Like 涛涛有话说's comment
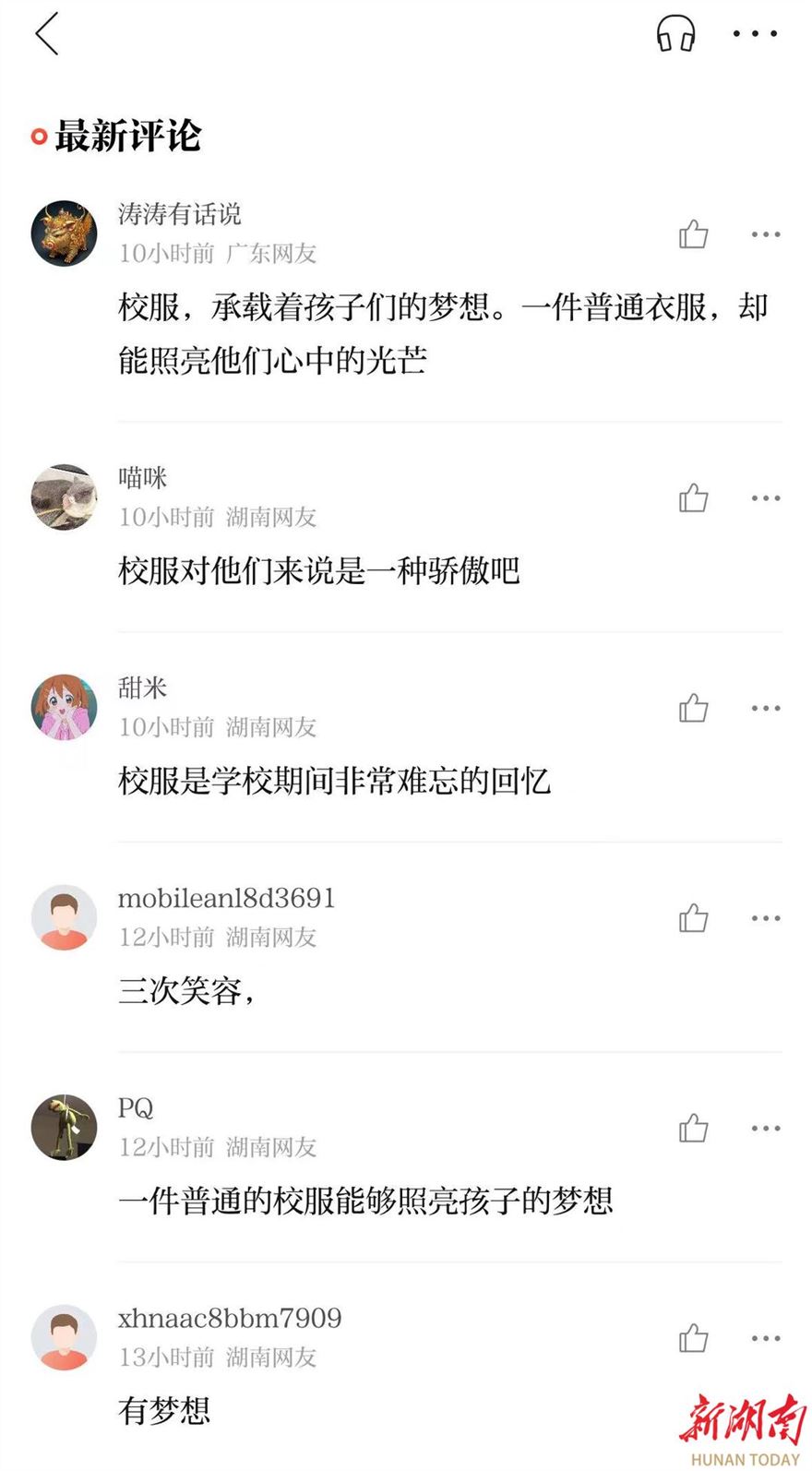Screen dimensions: 812x1471 point(694,234)
